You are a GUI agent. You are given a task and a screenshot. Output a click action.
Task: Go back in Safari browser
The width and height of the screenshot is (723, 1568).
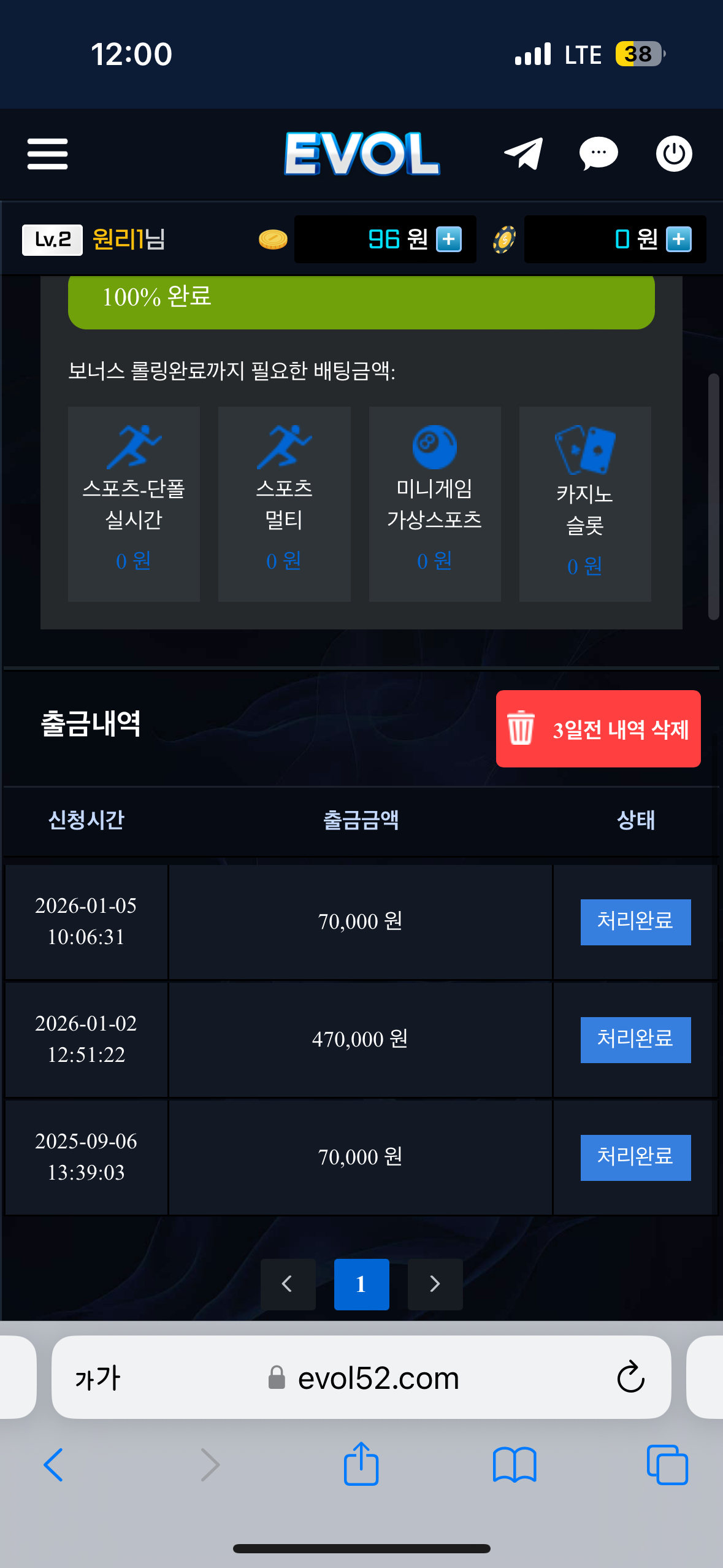click(53, 1465)
